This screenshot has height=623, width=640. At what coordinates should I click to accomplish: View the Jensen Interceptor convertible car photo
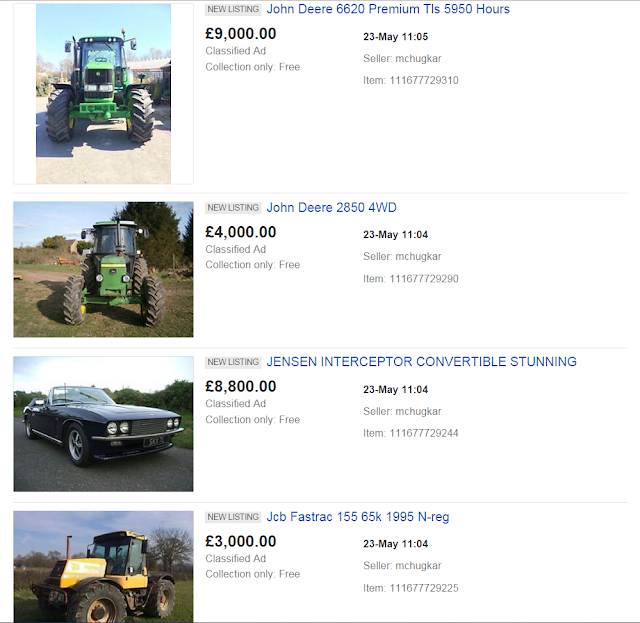tap(103, 423)
